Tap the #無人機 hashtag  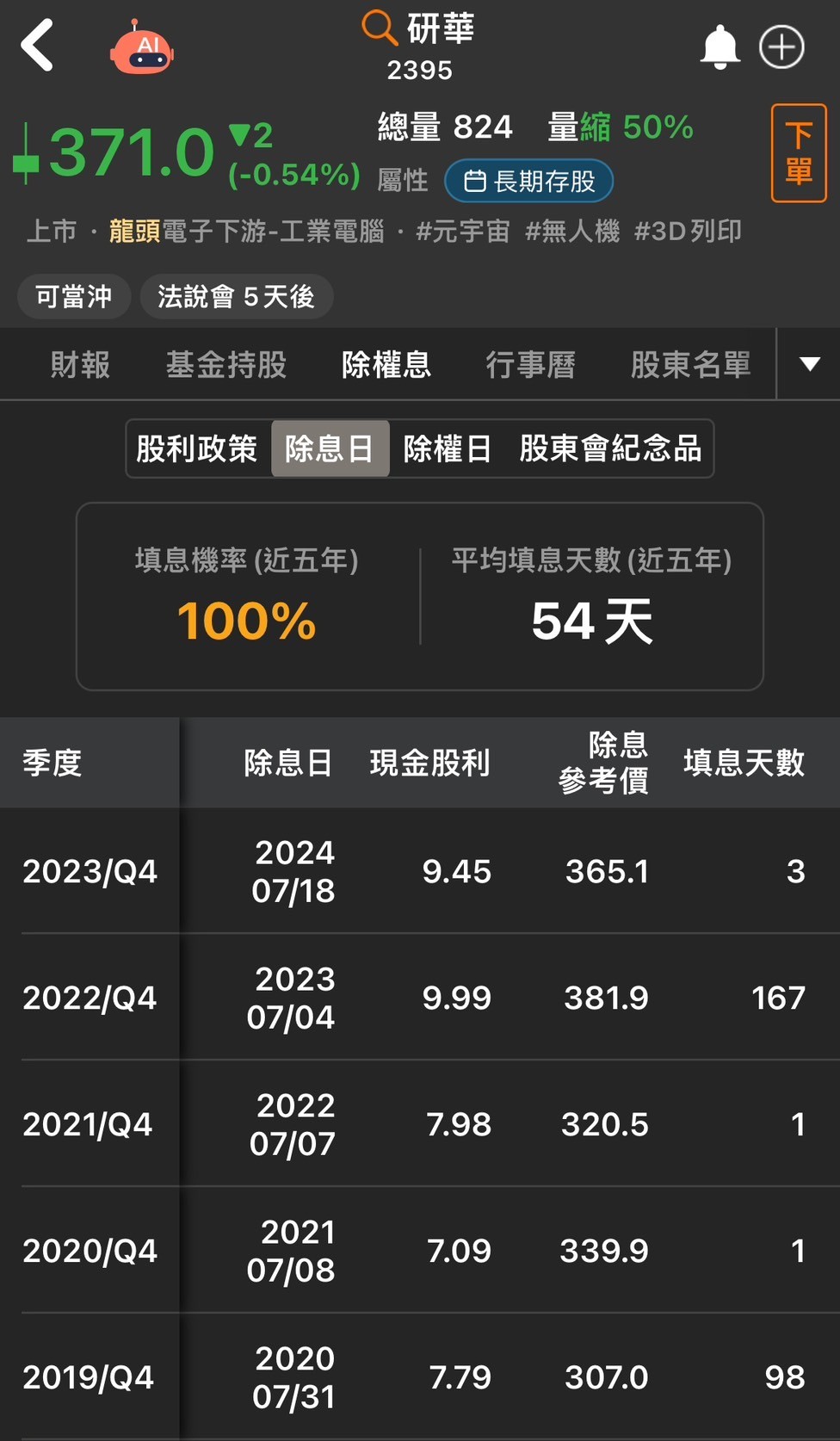coord(572,231)
